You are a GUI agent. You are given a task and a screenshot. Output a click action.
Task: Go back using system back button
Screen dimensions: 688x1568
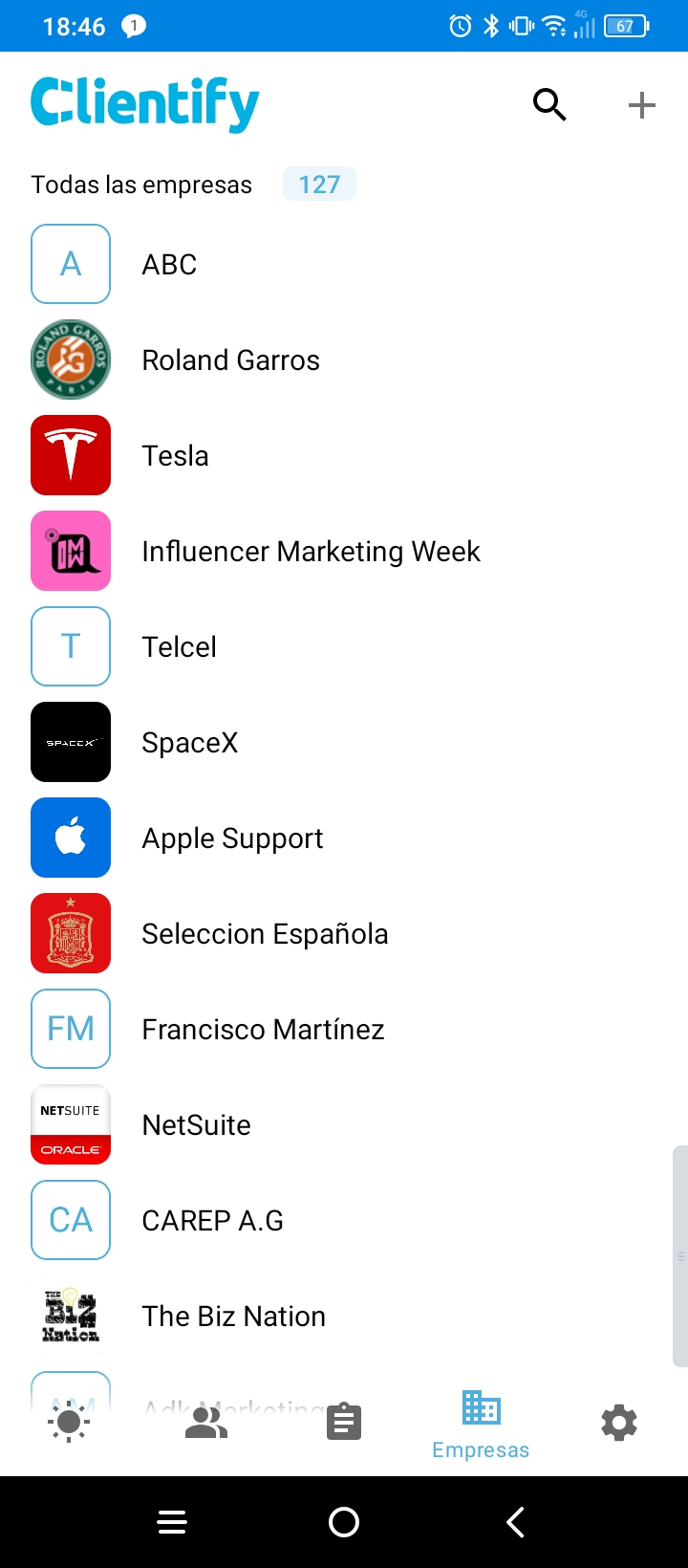pyautogui.click(x=515, y=1522)
